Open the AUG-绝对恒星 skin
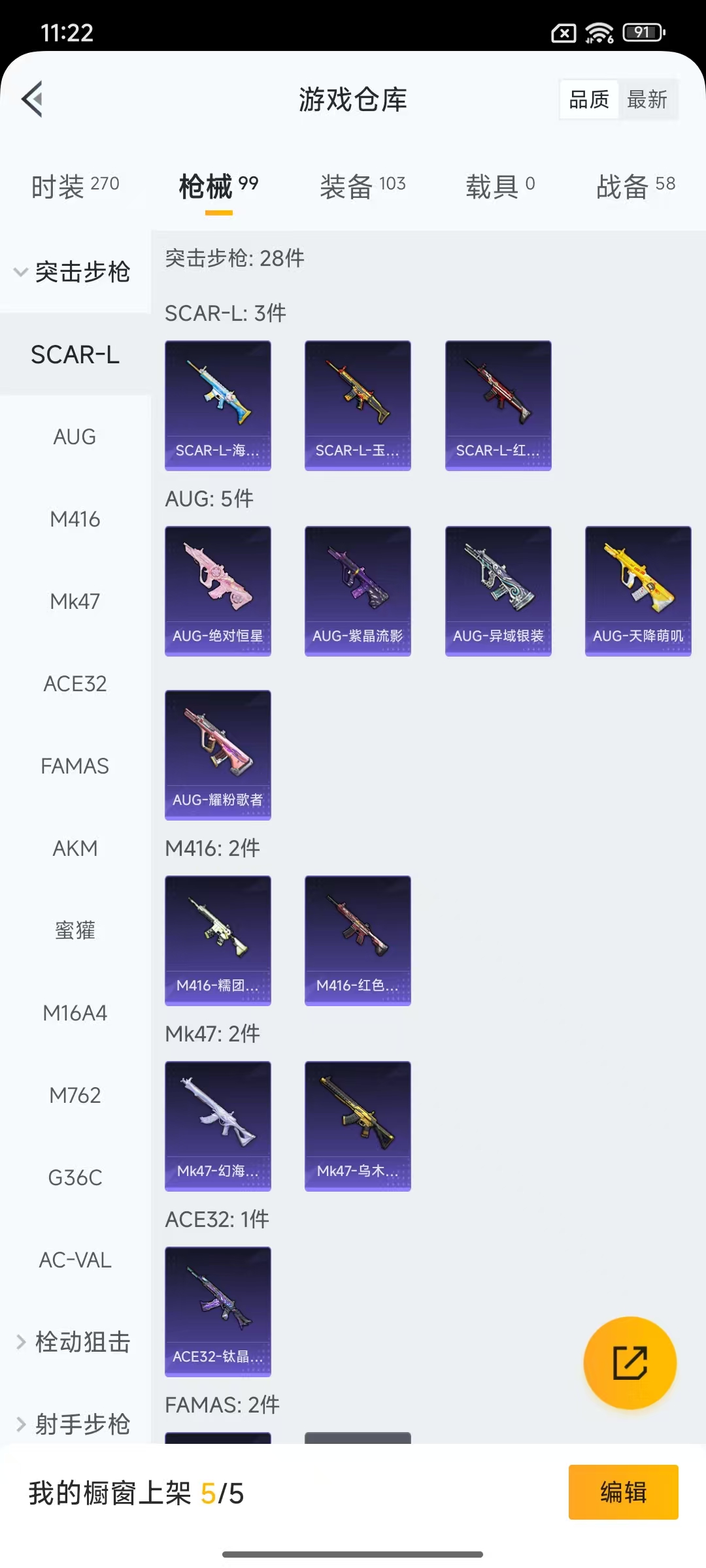This screenshot has width=706, height=1568. tap(218, 591)
